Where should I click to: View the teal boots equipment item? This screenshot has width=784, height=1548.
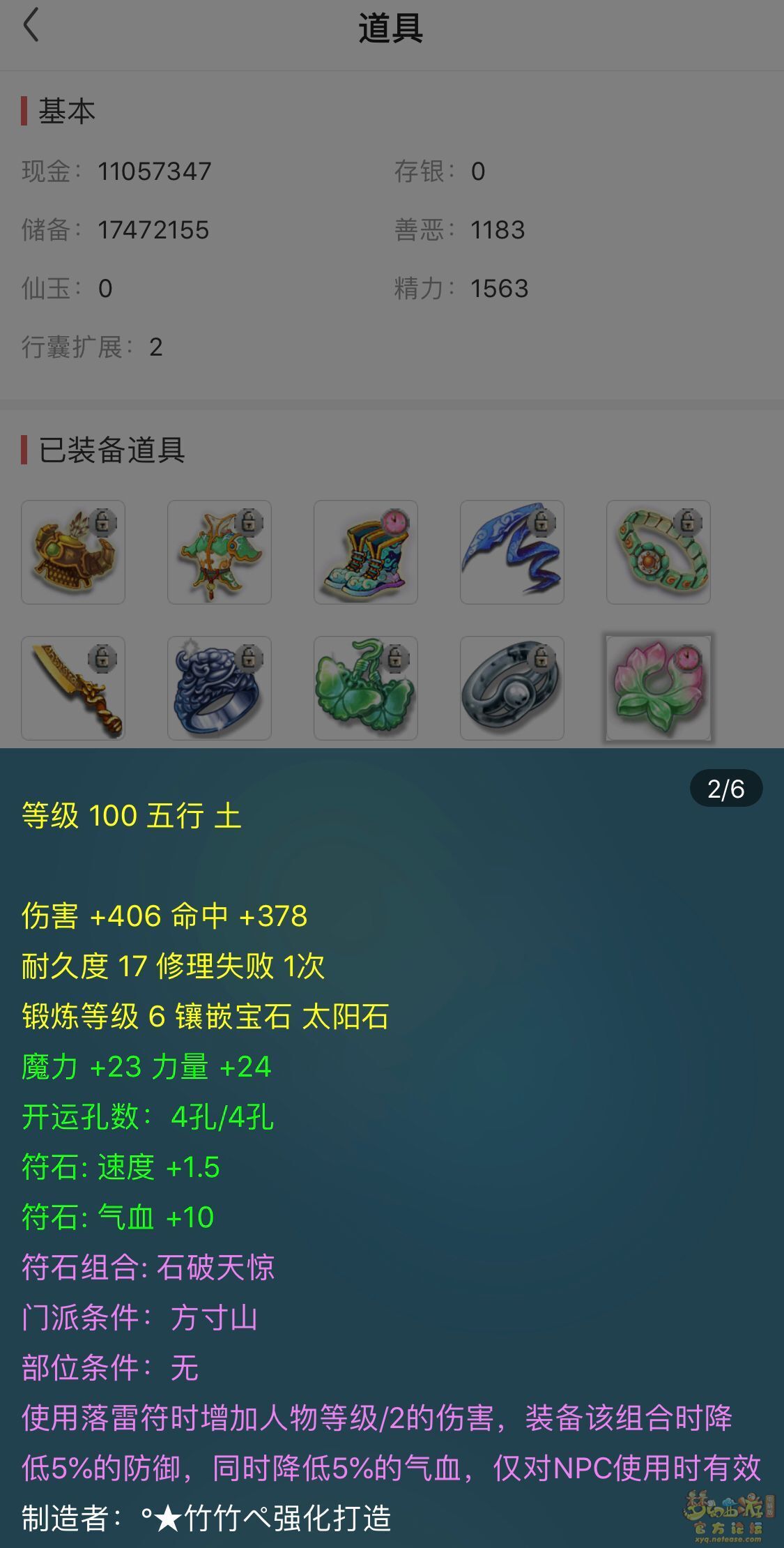(x=366, y=552)
